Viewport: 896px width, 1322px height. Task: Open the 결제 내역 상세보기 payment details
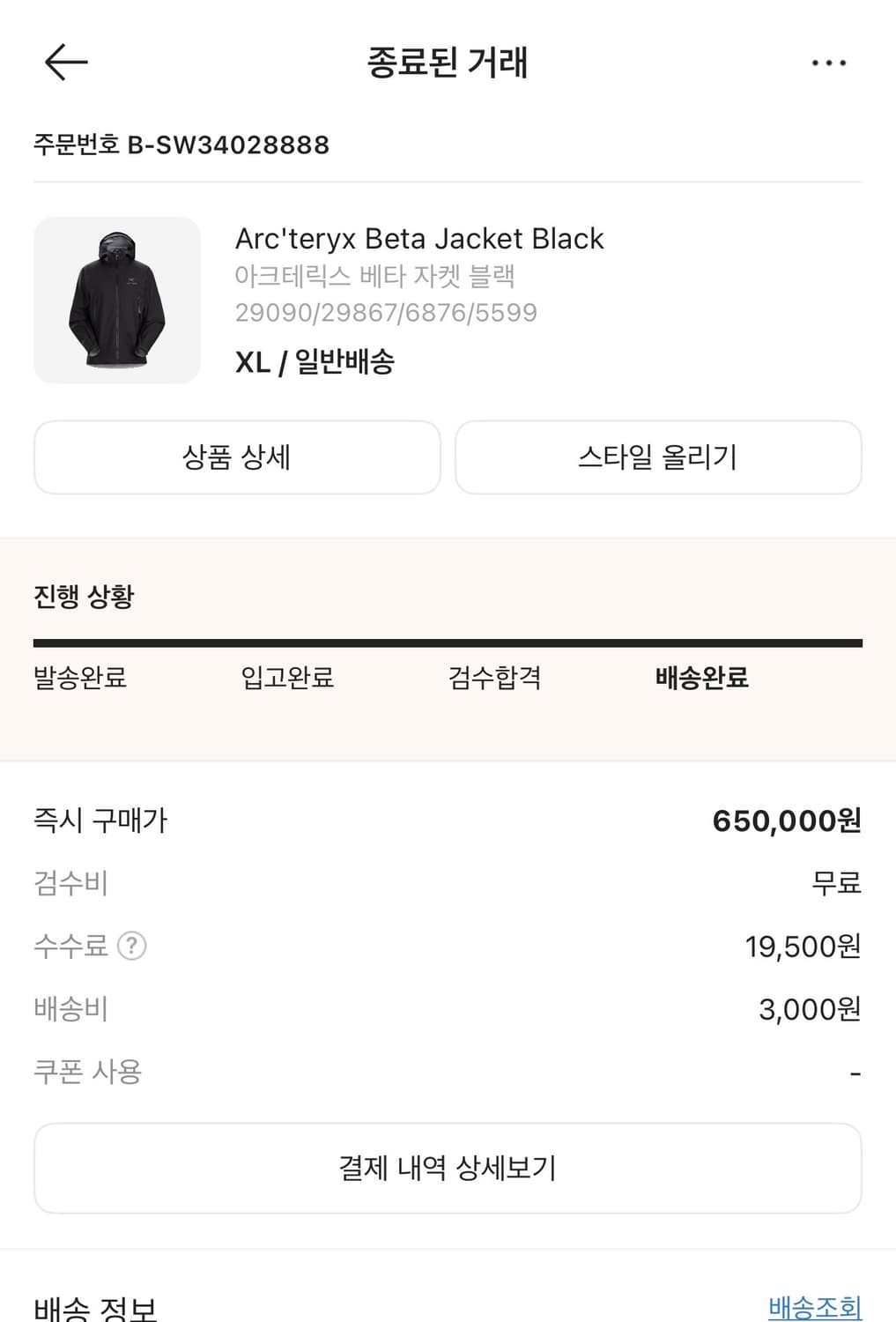point(448,1168)
